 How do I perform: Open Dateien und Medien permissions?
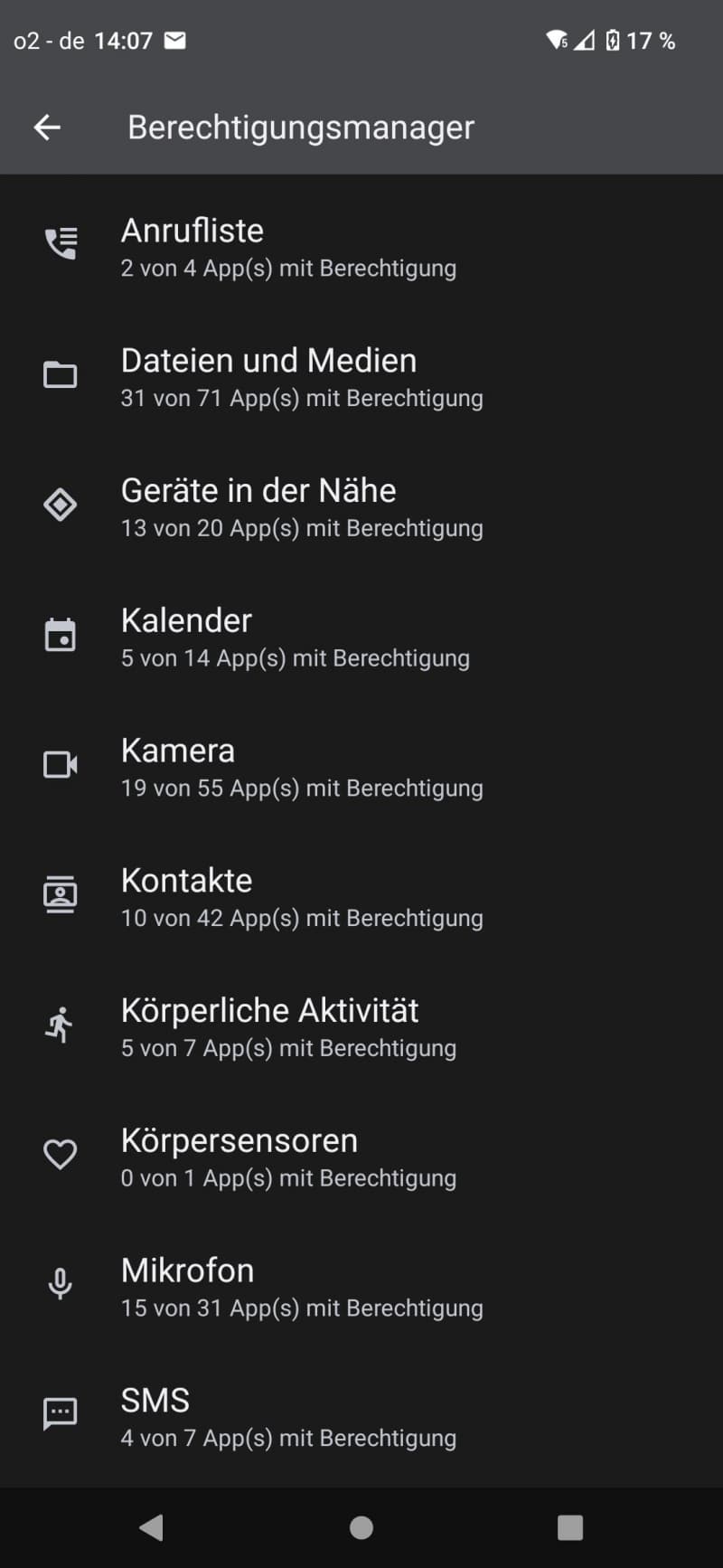pos(361,376)
